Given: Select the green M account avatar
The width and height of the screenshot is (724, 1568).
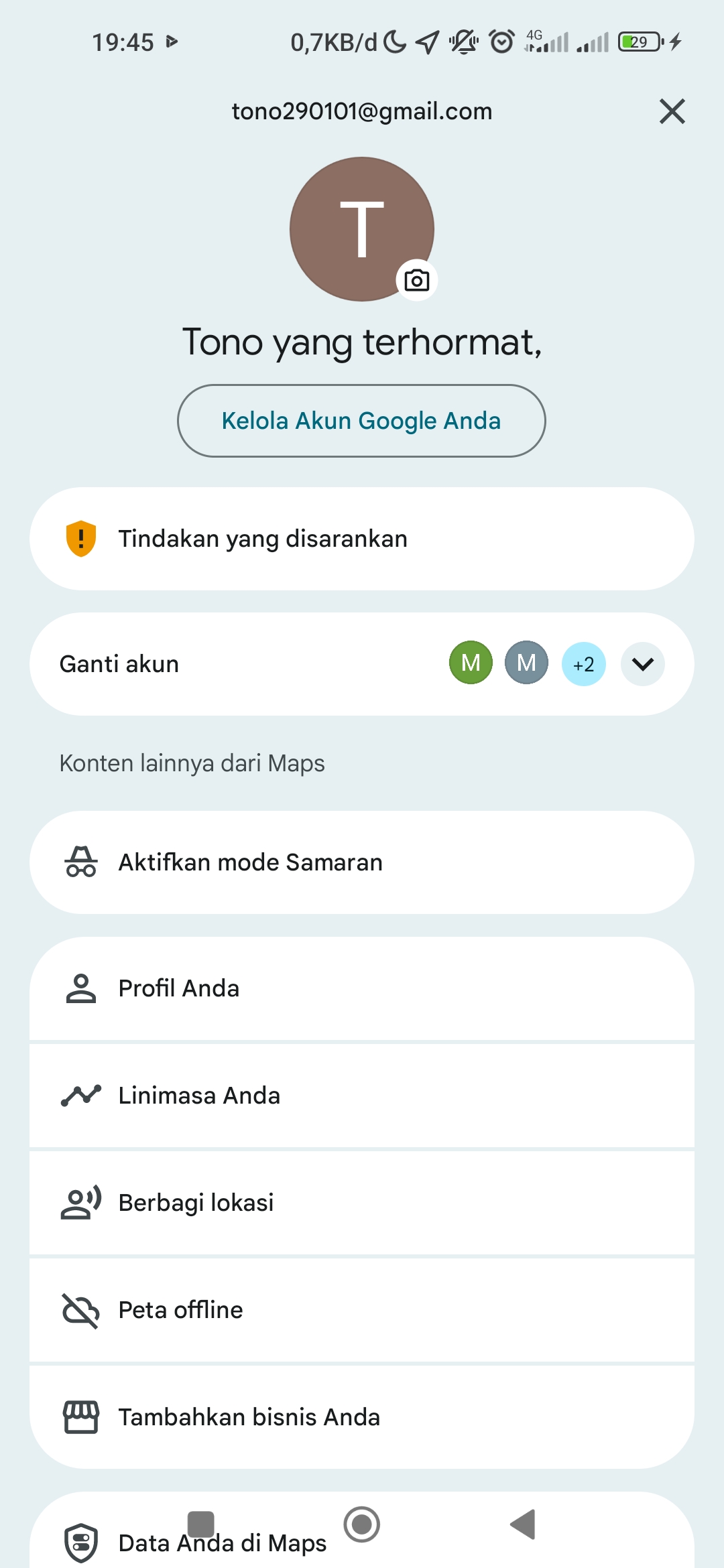Looking at the screenshot, I should point(471,663).
